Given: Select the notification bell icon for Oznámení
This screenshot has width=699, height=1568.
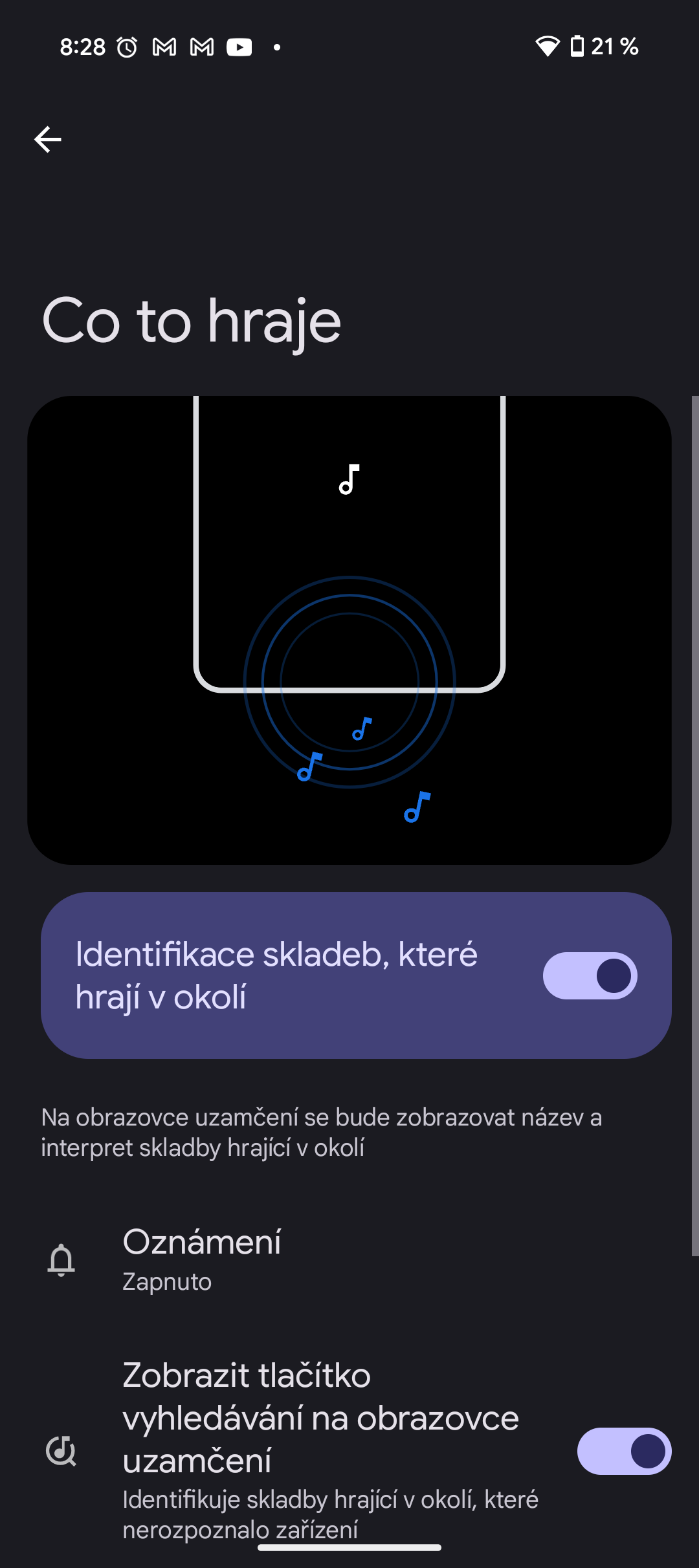Looking at the screenshot, I should coord(62,1257).
